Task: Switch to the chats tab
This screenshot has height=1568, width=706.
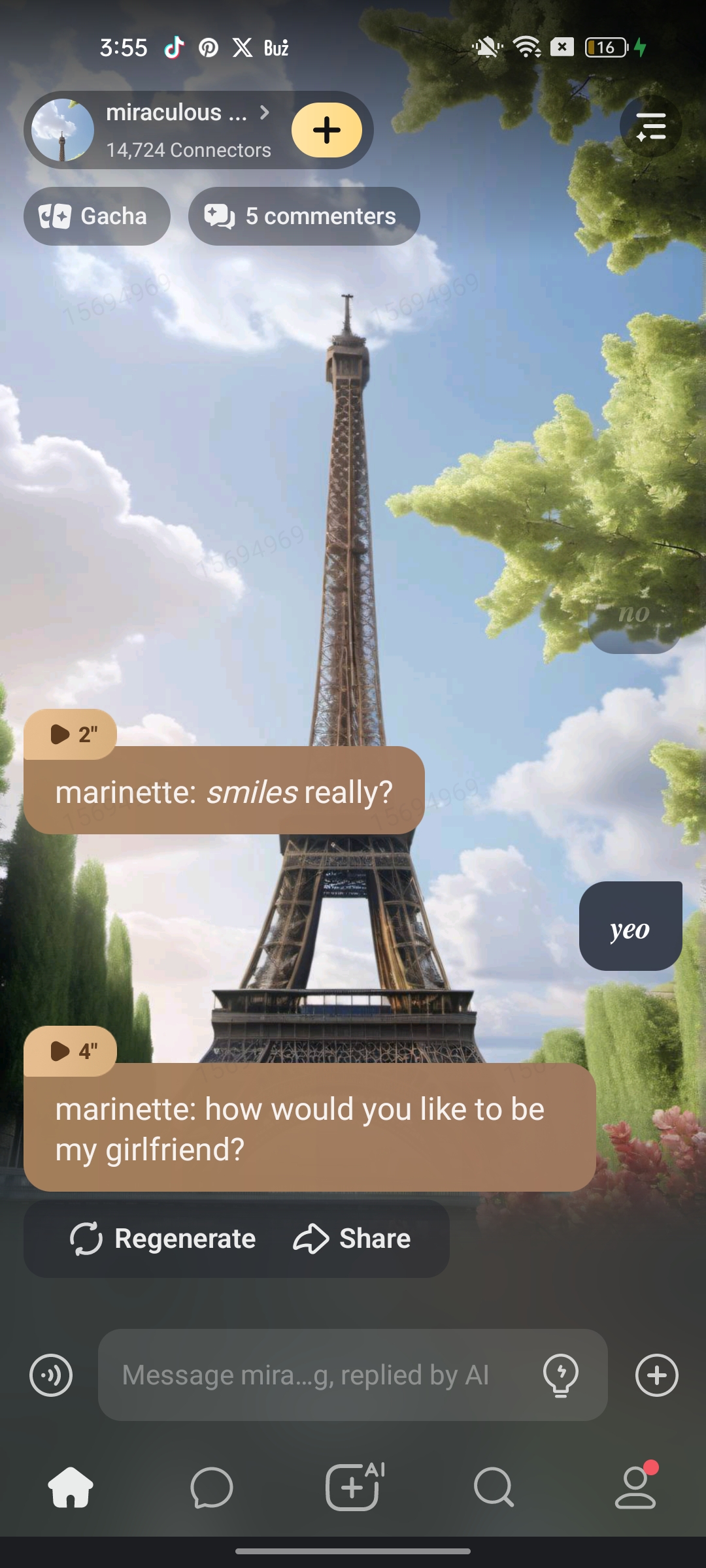Action: 211,1488
